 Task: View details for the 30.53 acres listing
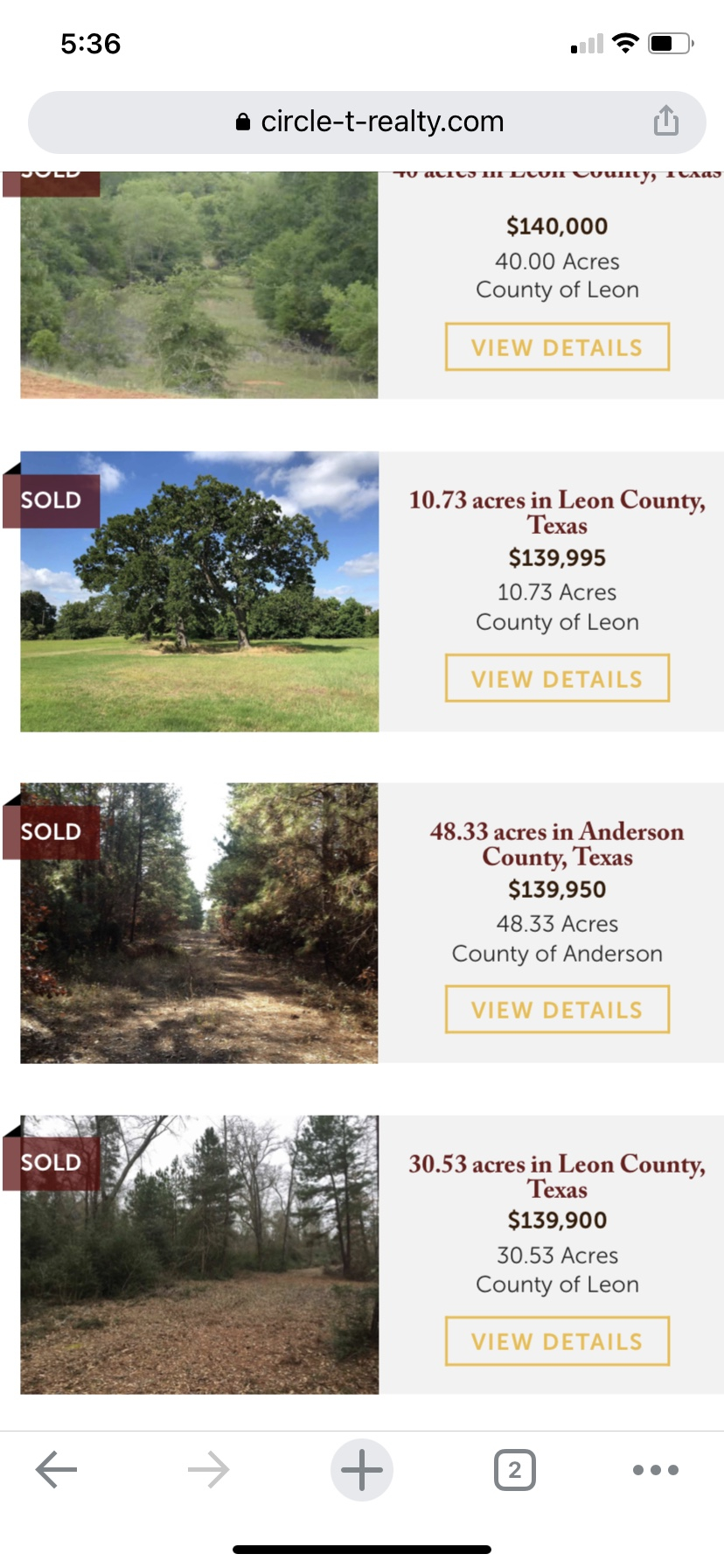(x=557, y=1341)
